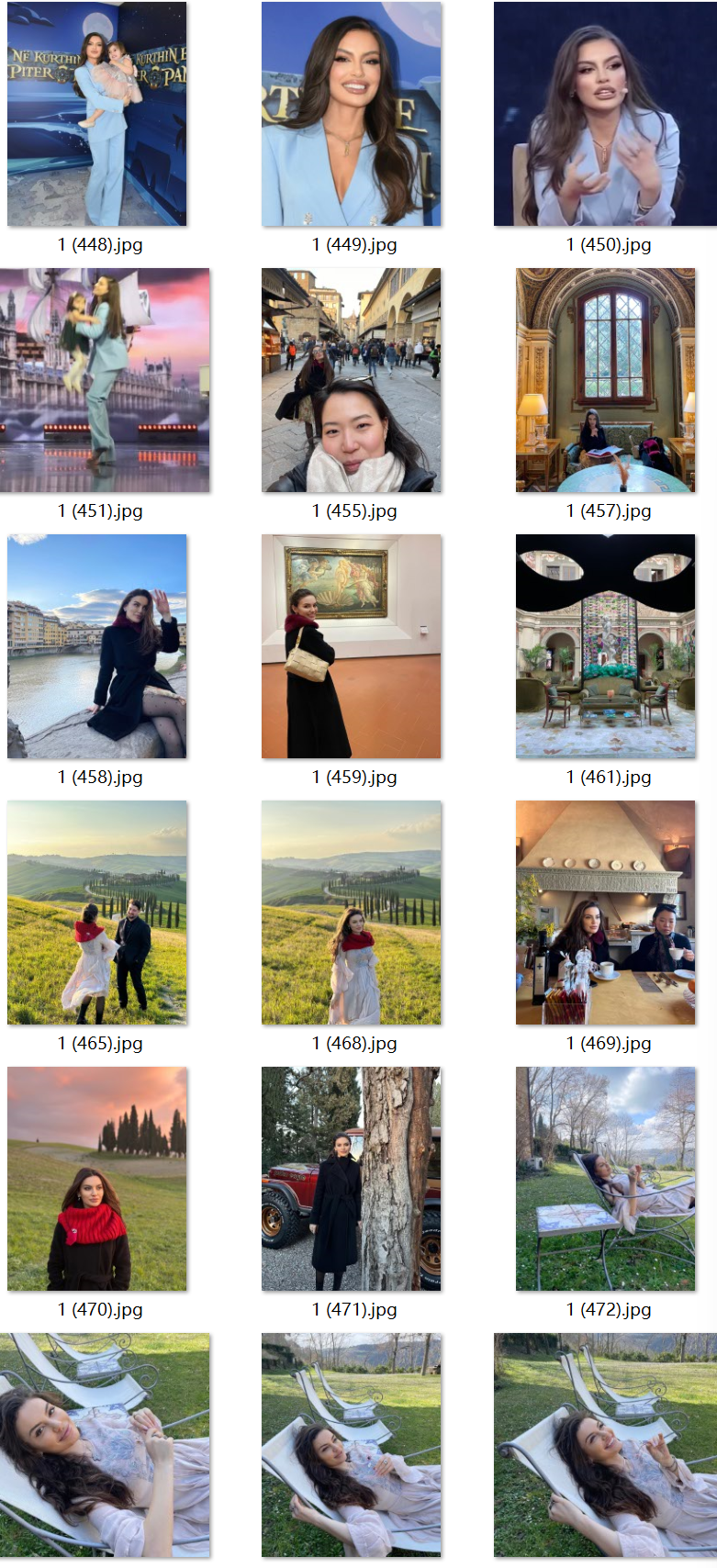Select file 1 (458).jpg
The height and width of the screenshot is (1568, 717).
pos(97,646)
